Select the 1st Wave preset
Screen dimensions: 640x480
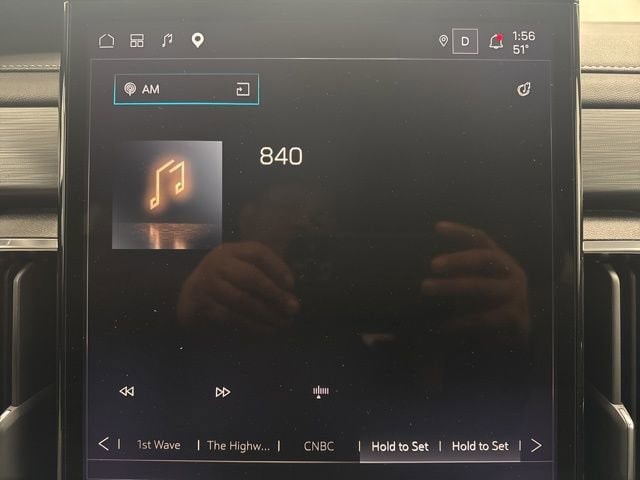pyautogui.click(x=159, y=445)
